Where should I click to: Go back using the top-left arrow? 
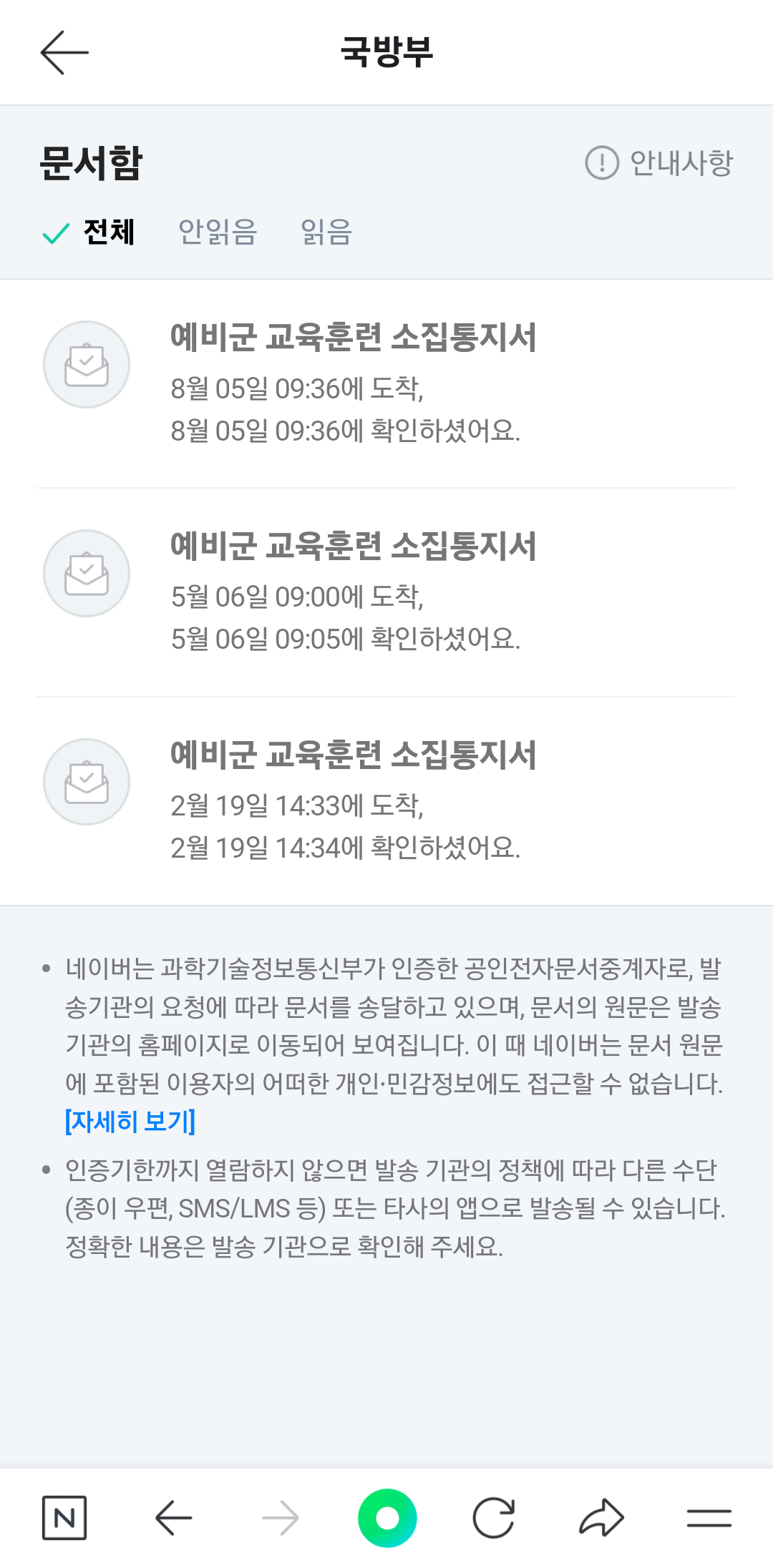click(64, 52)
